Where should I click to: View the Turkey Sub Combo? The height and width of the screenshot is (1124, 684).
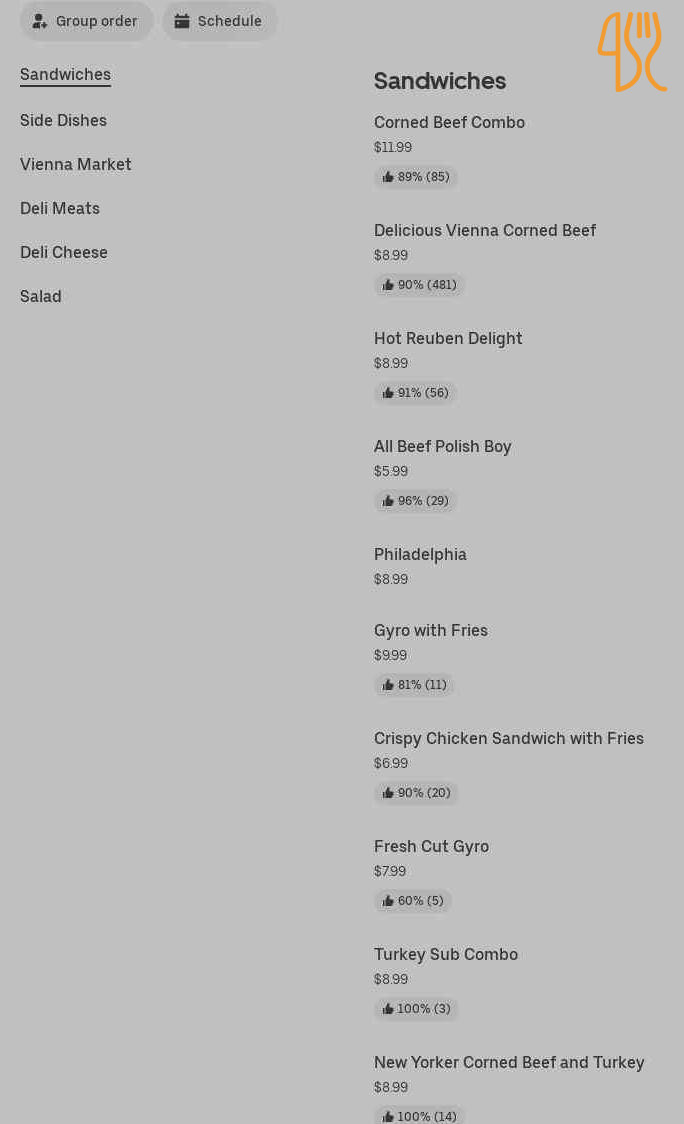coord(445,955)
